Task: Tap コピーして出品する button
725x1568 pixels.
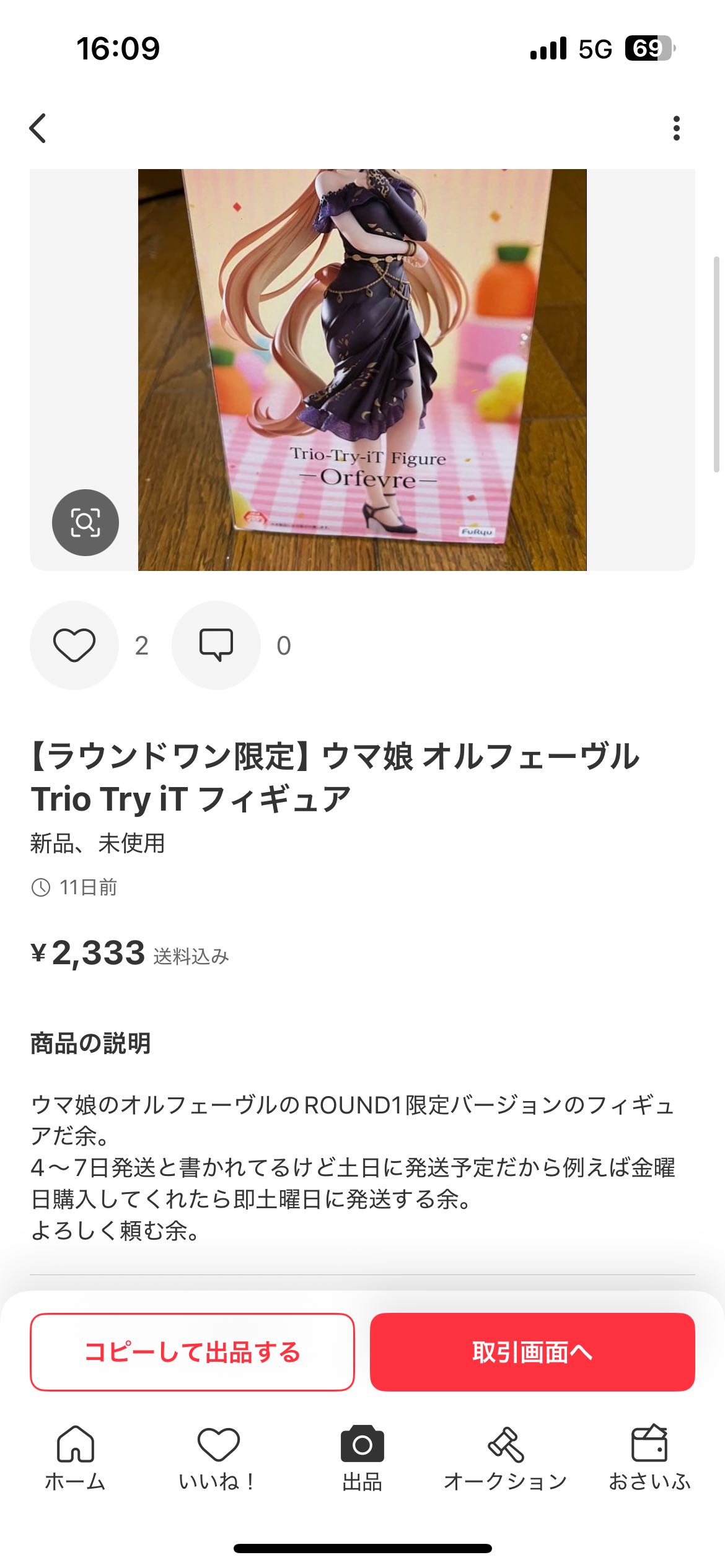Action: click(x=192, y=1352)
